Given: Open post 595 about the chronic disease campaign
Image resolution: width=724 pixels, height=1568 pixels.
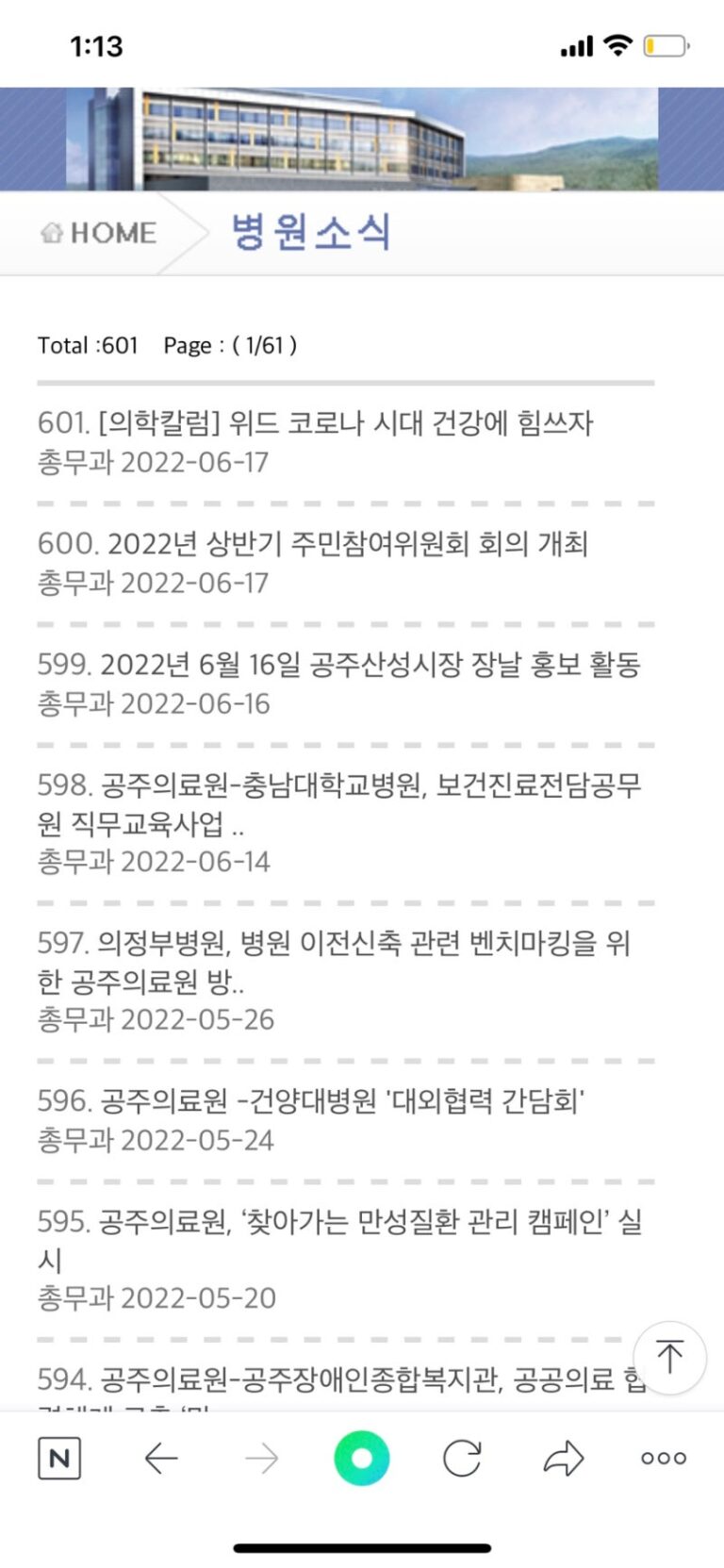Looking at the screenshot, I should (x=338, y=1223).
